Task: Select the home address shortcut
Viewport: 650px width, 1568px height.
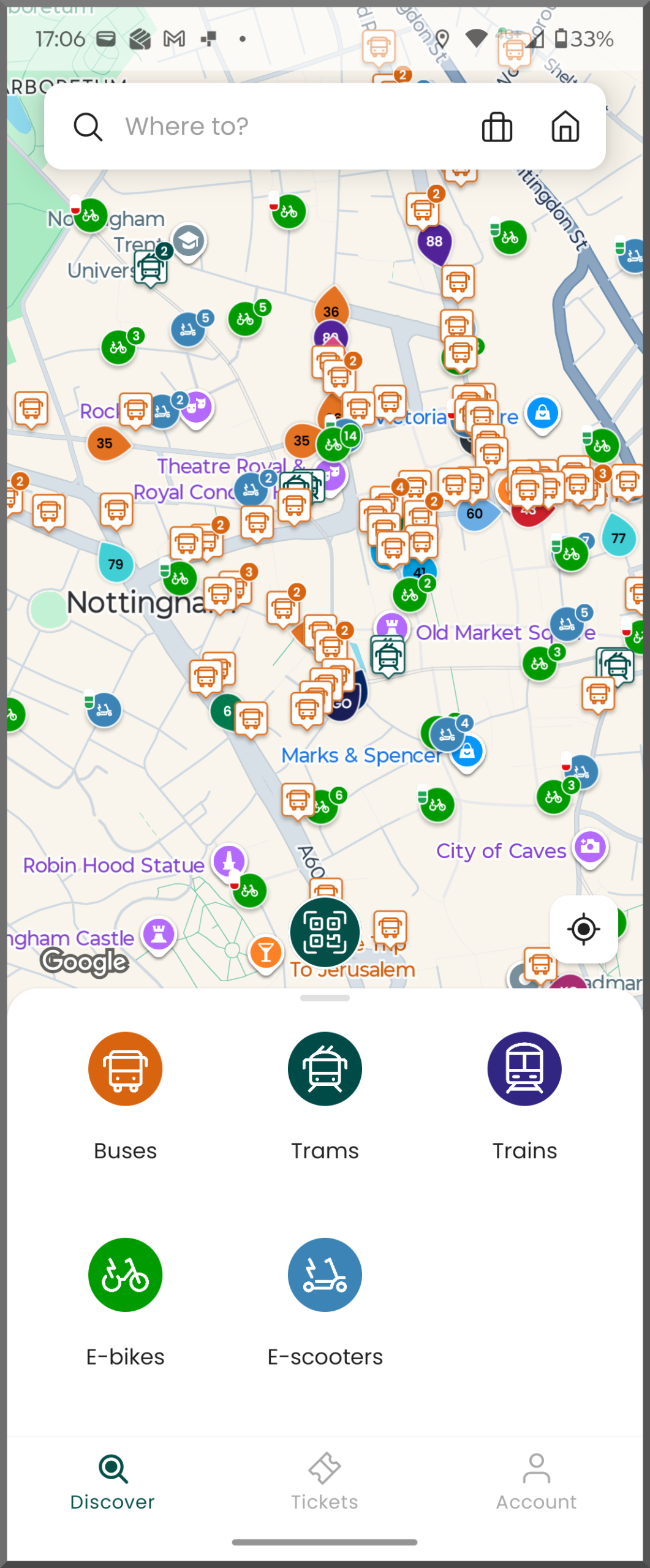Action: [565, 127]
